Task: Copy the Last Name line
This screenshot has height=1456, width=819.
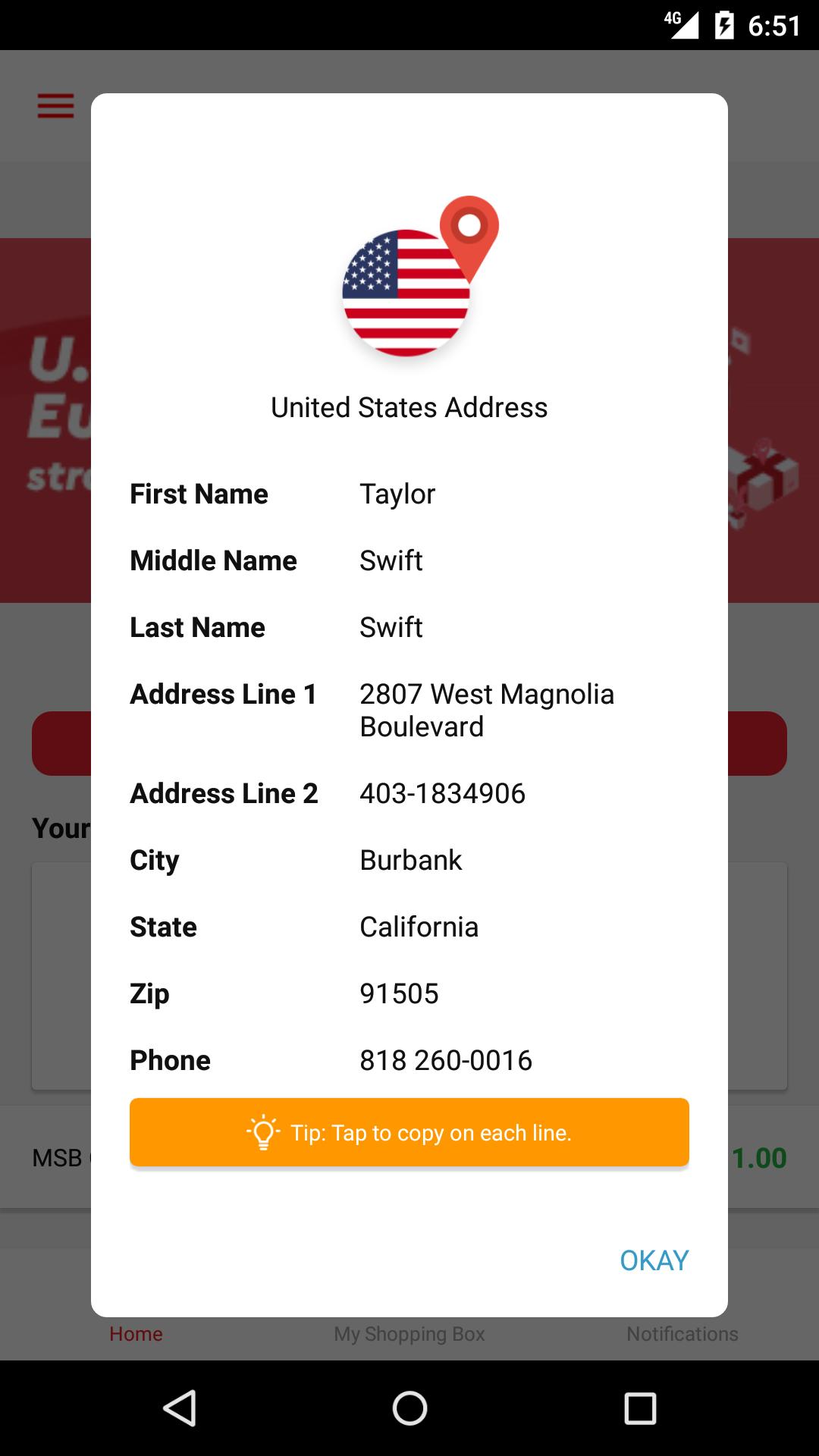Action: coord(409,627)
